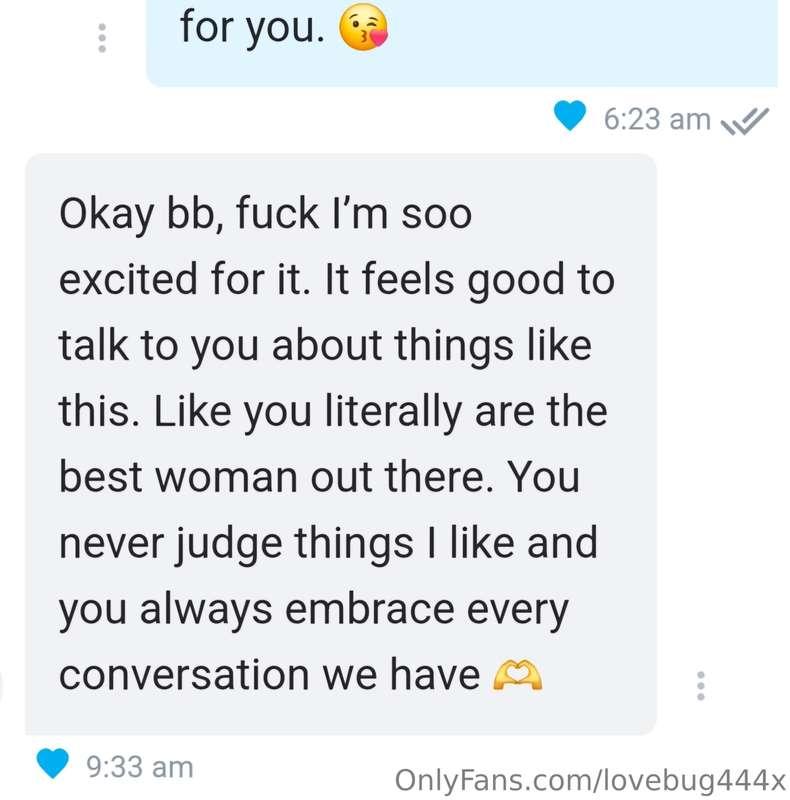Open options for the 'for you' message

(x=100, y=38)
